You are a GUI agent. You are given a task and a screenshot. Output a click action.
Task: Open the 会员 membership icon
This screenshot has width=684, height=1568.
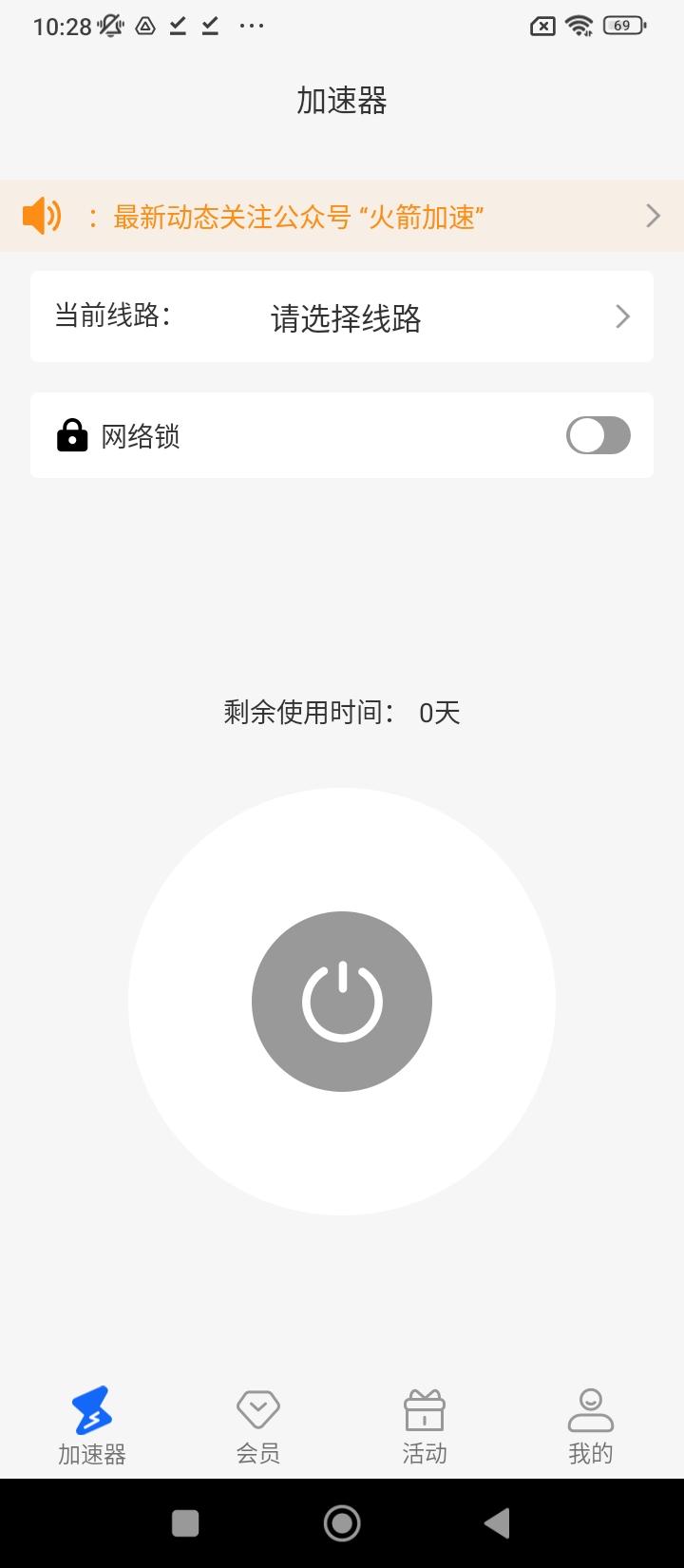[256, 1409]
